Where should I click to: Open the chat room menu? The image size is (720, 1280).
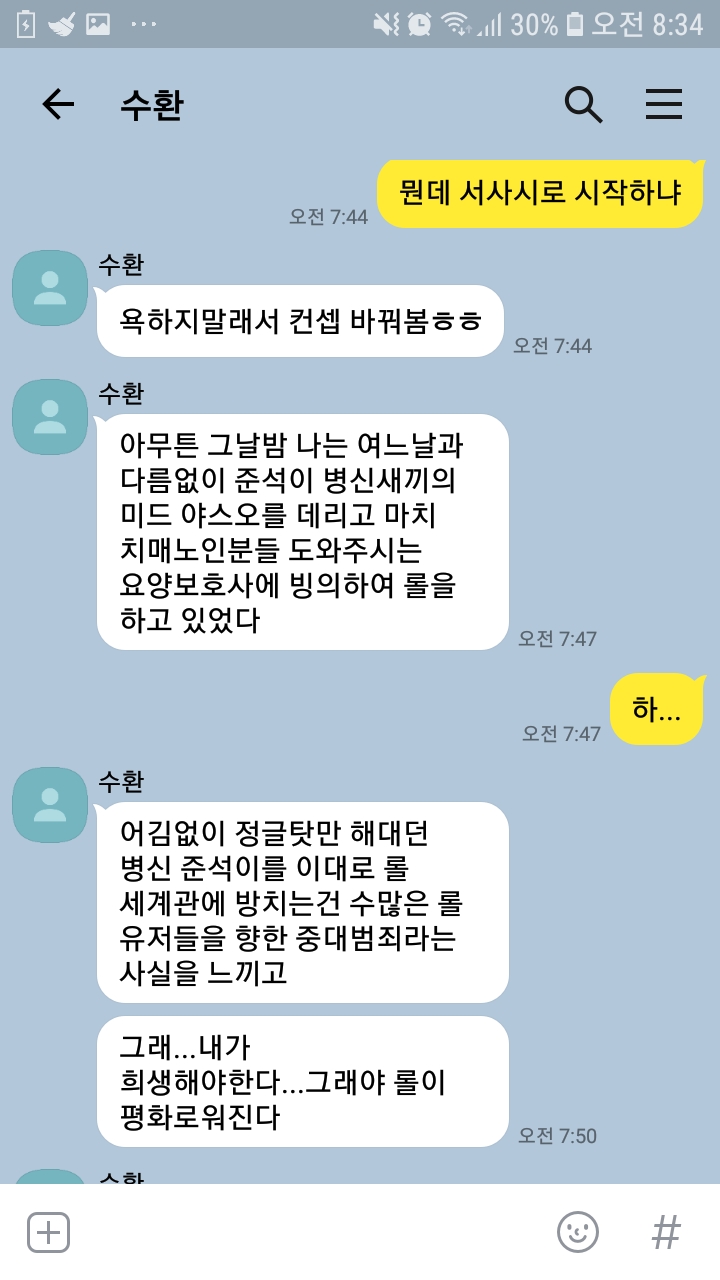pos(663,104)
